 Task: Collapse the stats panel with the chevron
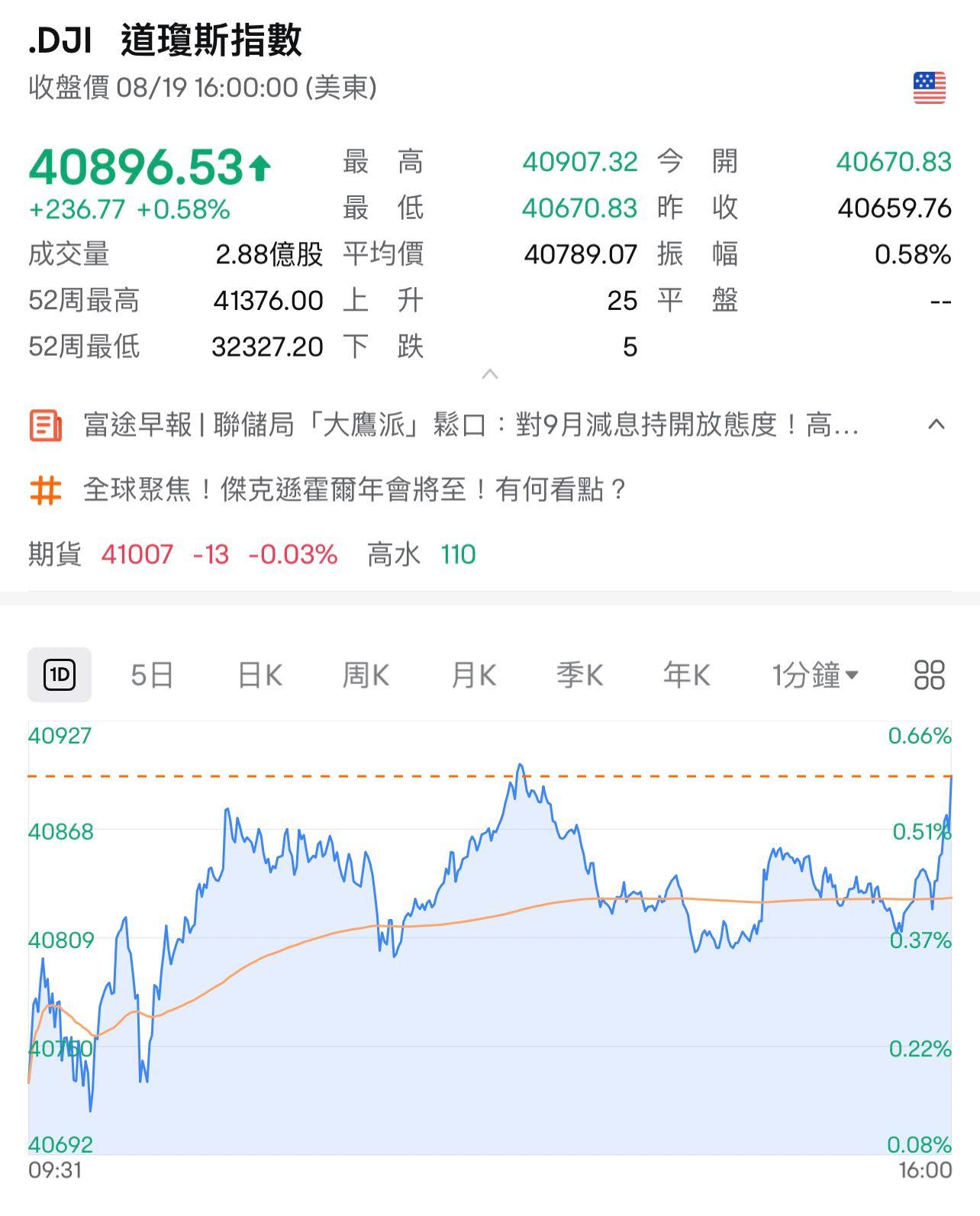pos(489,374)
